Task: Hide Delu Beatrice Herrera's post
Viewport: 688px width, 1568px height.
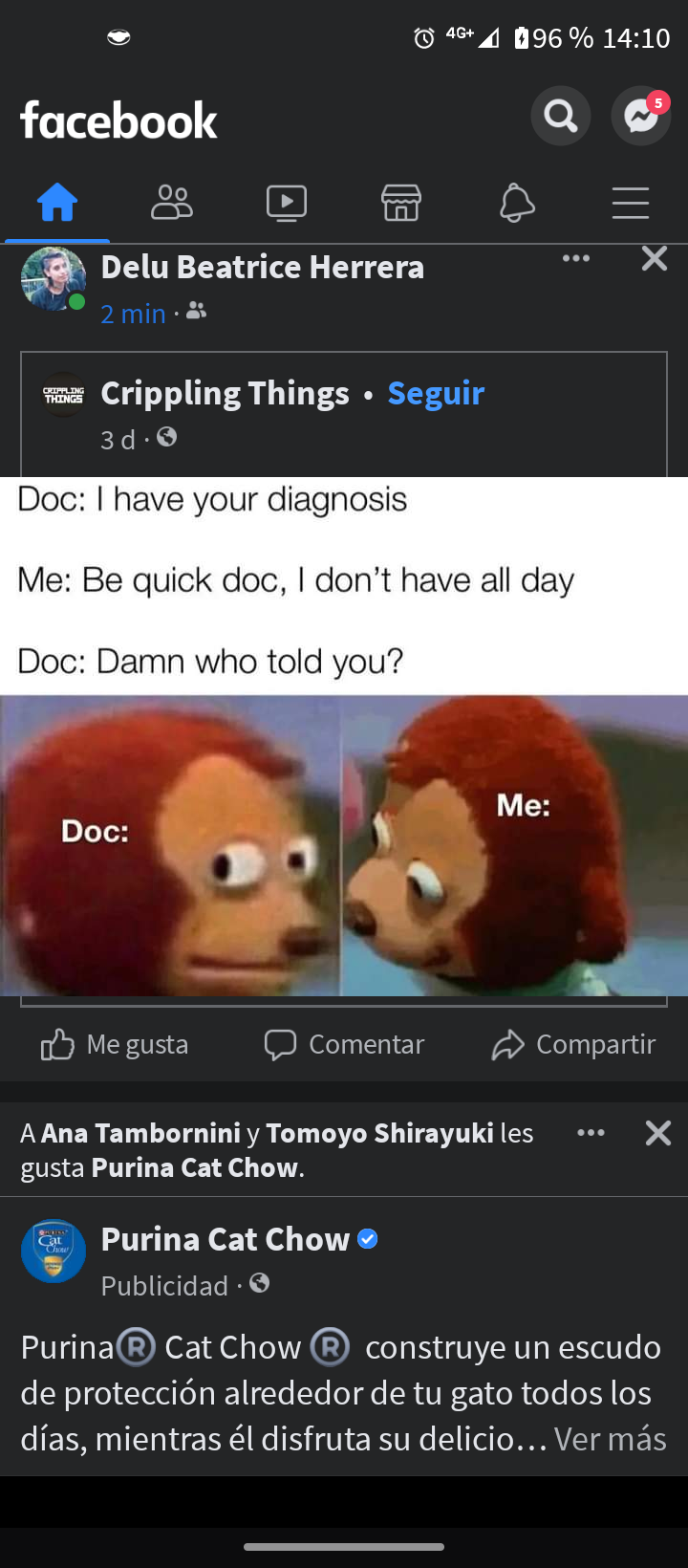Action: [655, 258]
